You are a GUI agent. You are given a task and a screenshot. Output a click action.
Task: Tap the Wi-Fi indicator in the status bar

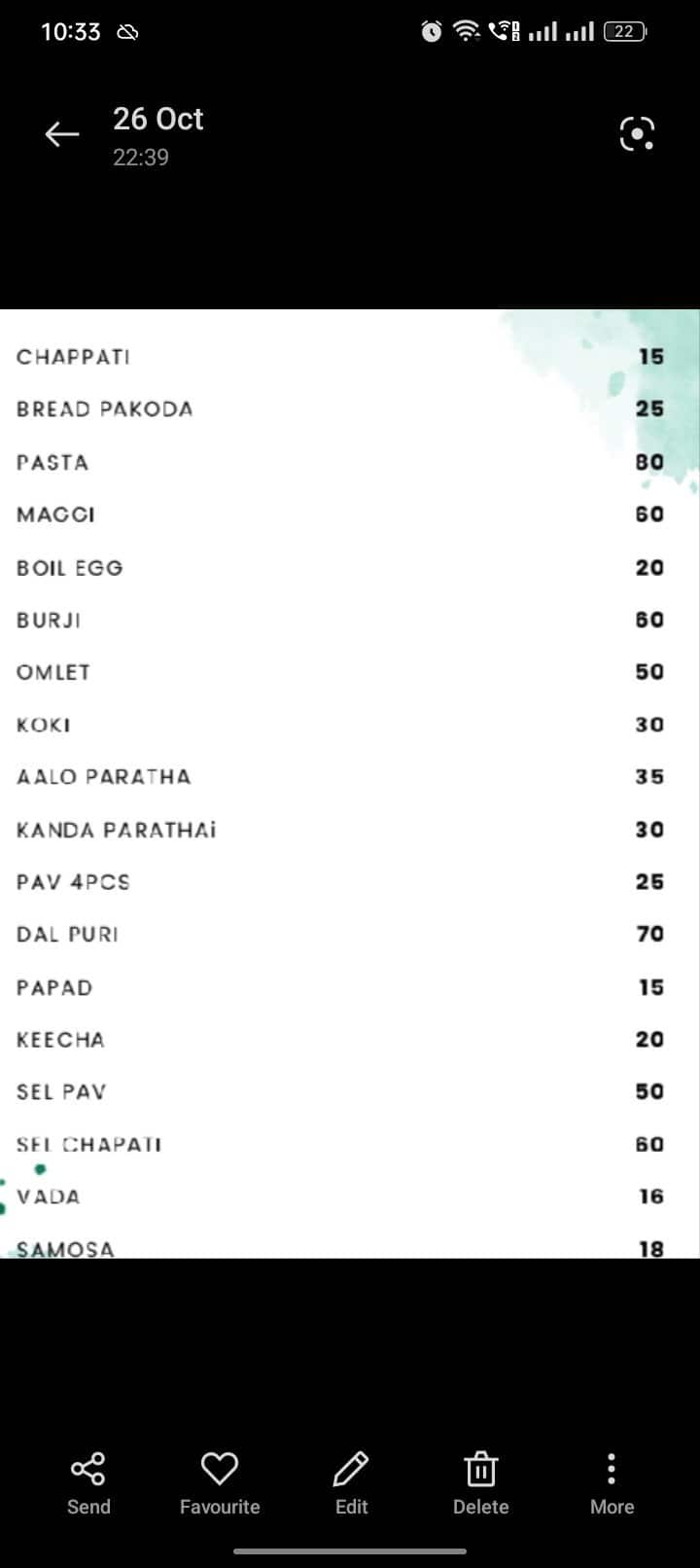coord(467,30)
